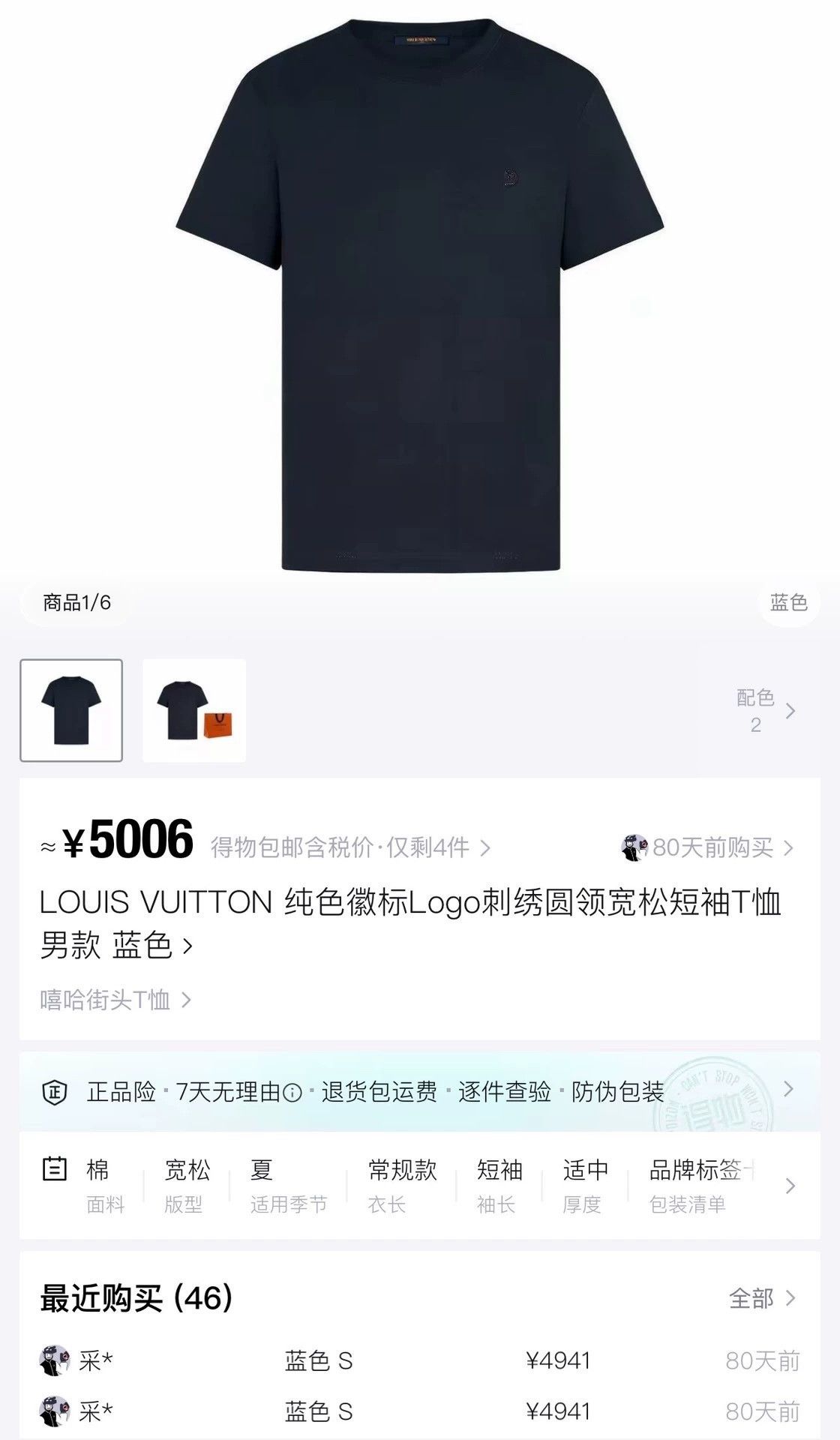The height and width of the screenshot is (1440, 840).
Task: Open the 配色 2 colorways selector
Action: (766, 710)
